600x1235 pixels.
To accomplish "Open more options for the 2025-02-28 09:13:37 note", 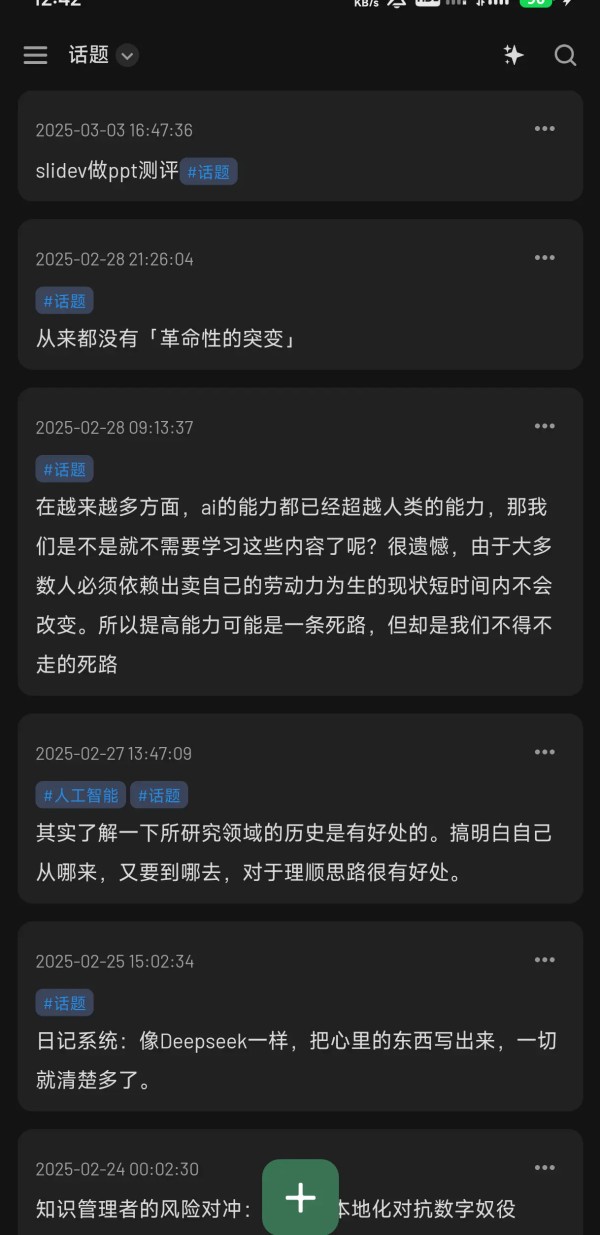I will click(544, 426).
